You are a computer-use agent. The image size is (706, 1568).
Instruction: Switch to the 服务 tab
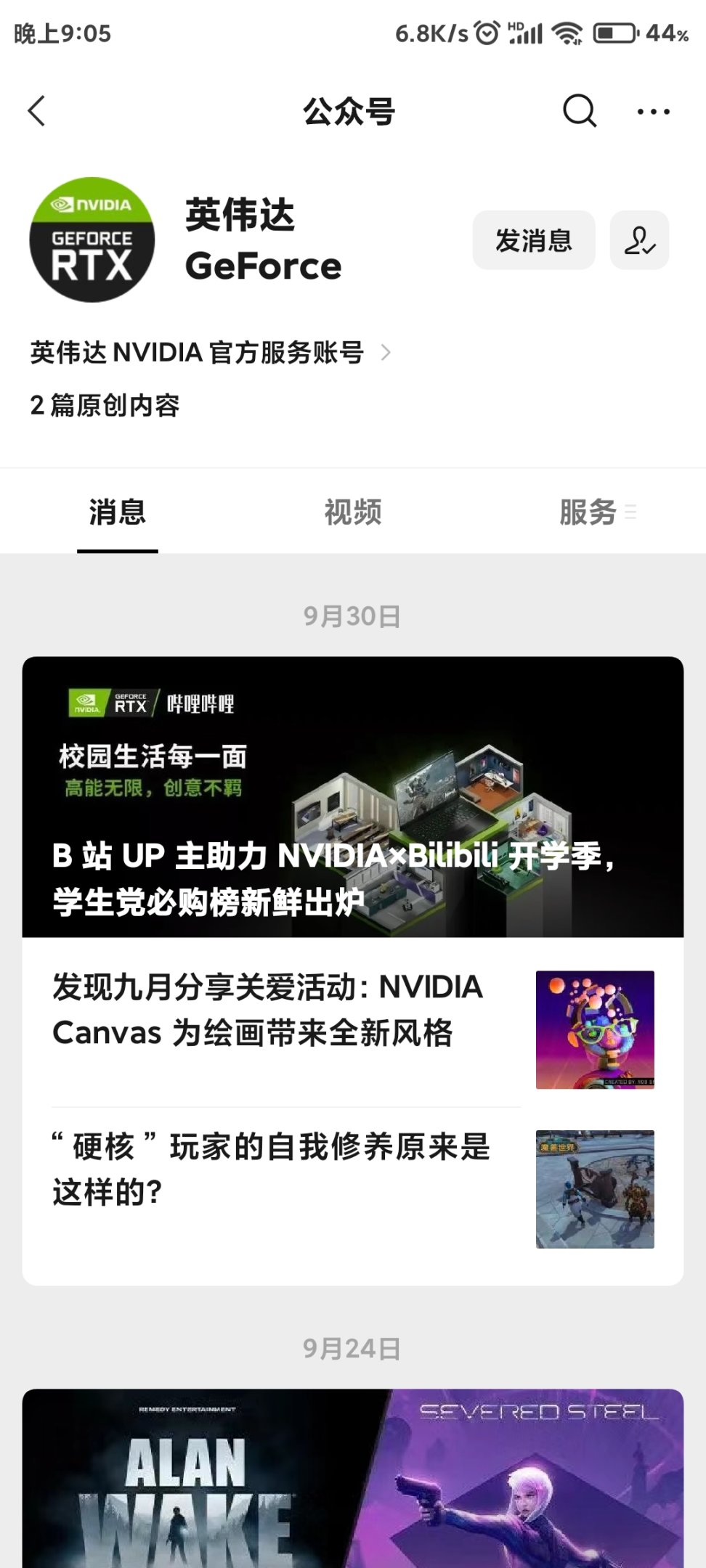click(588, 513)
